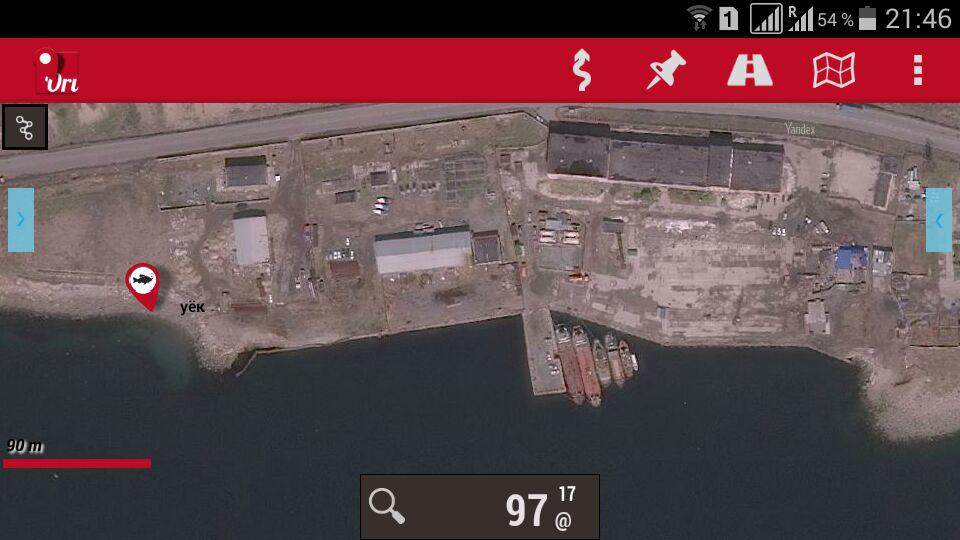Expand the right side panel arrow
Image resolution: width=960 pixels, height=540 pixels.
point(938,220)
